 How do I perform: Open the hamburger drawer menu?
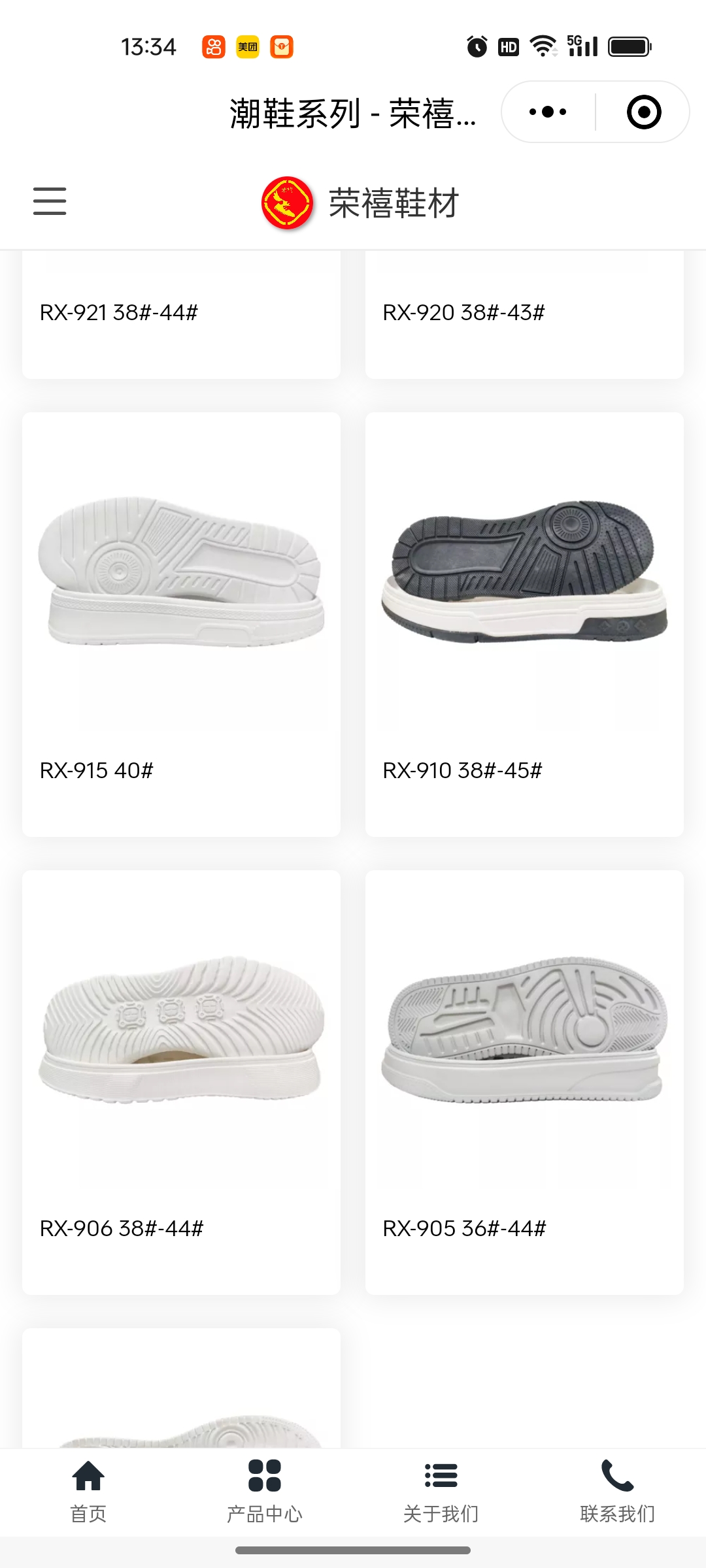(50, 201)
